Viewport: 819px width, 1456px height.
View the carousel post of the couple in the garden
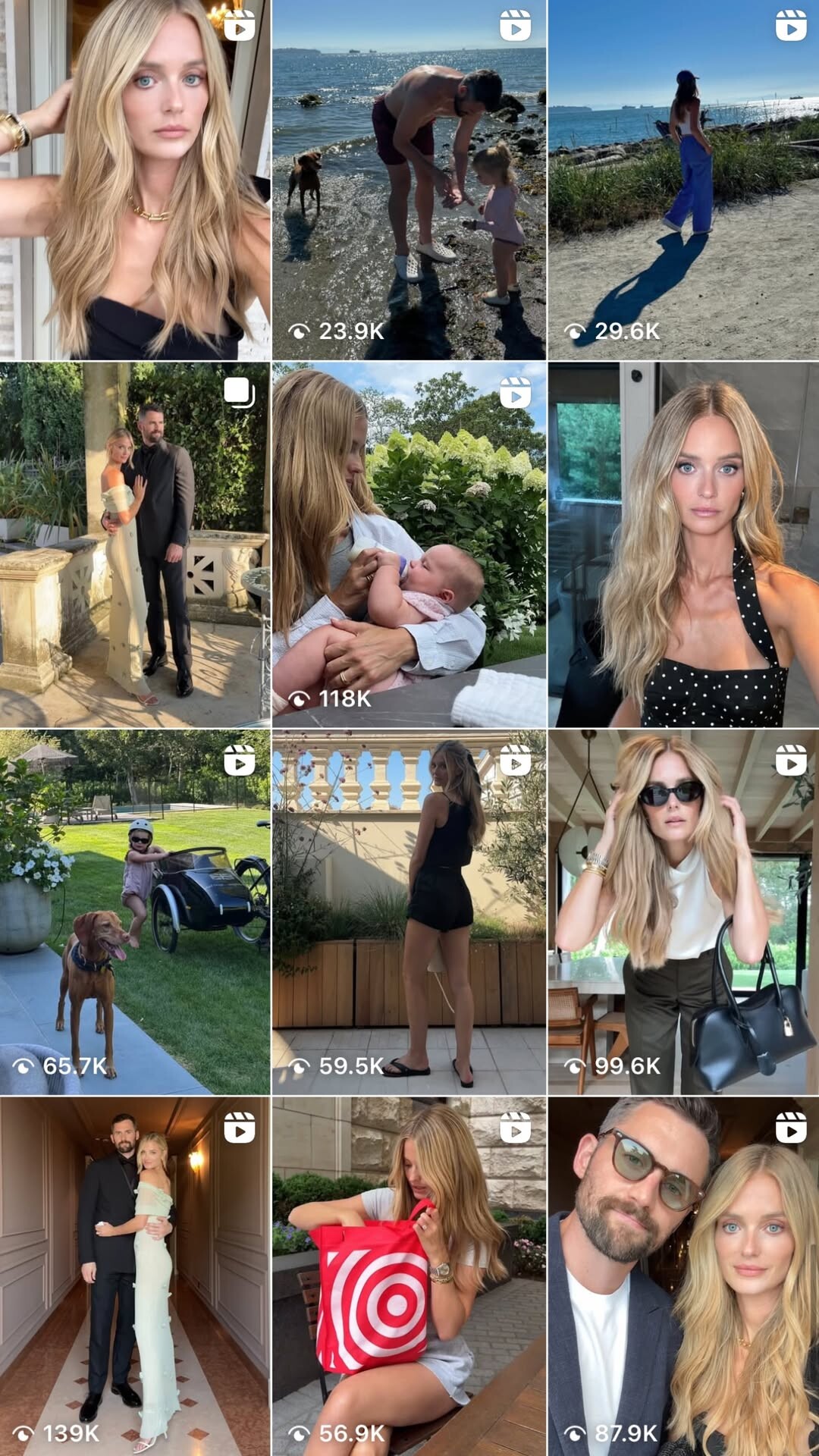coord(135,544)
